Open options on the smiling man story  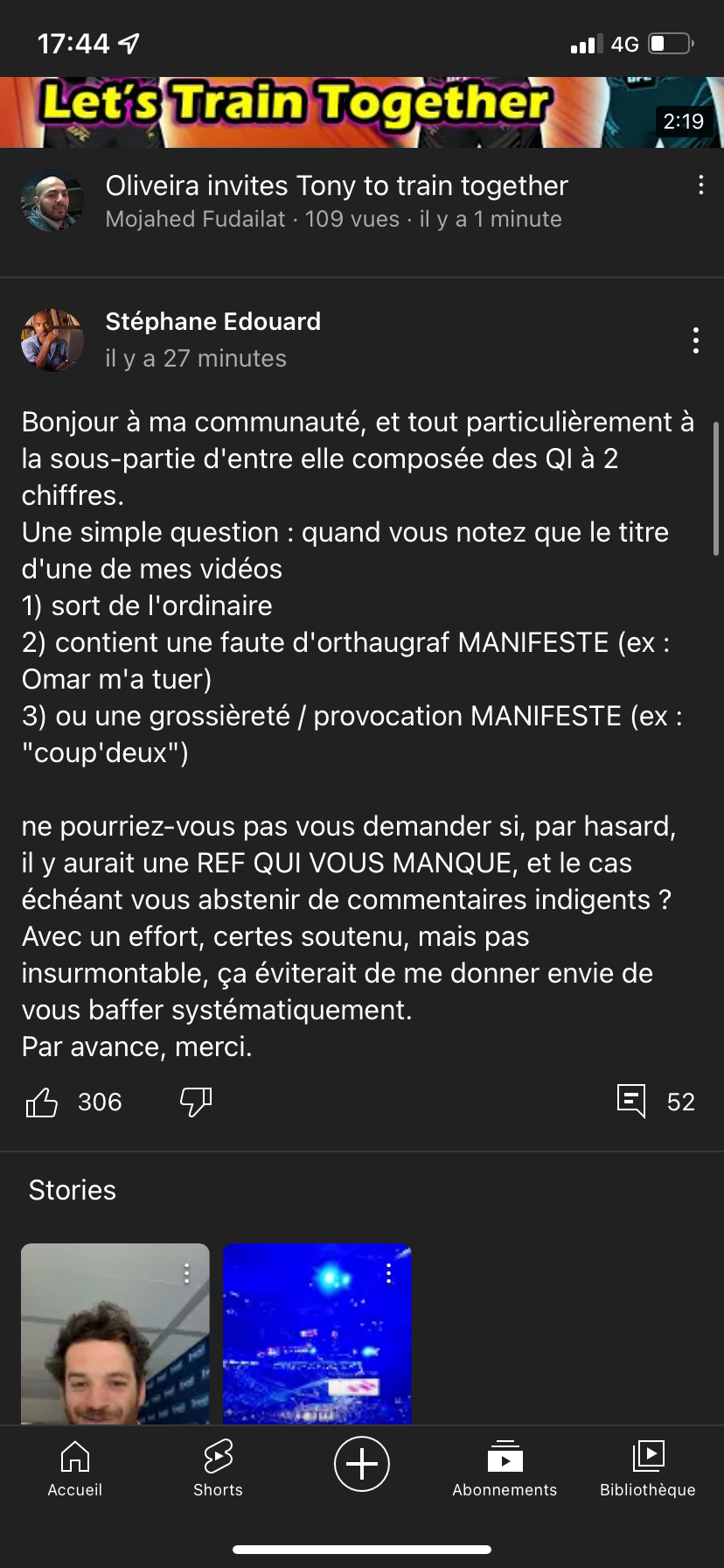coord(186,1273)
